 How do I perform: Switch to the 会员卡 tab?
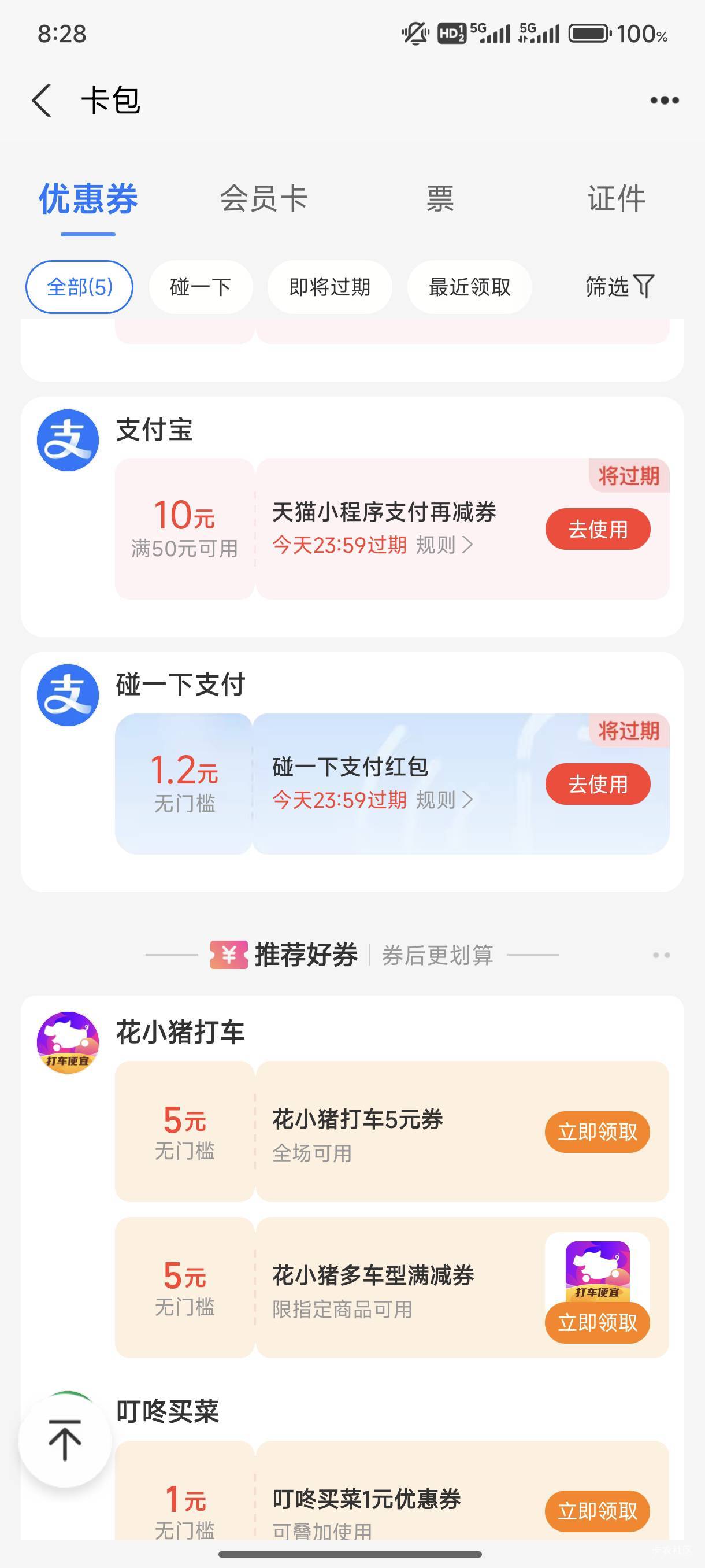point(264,199)
